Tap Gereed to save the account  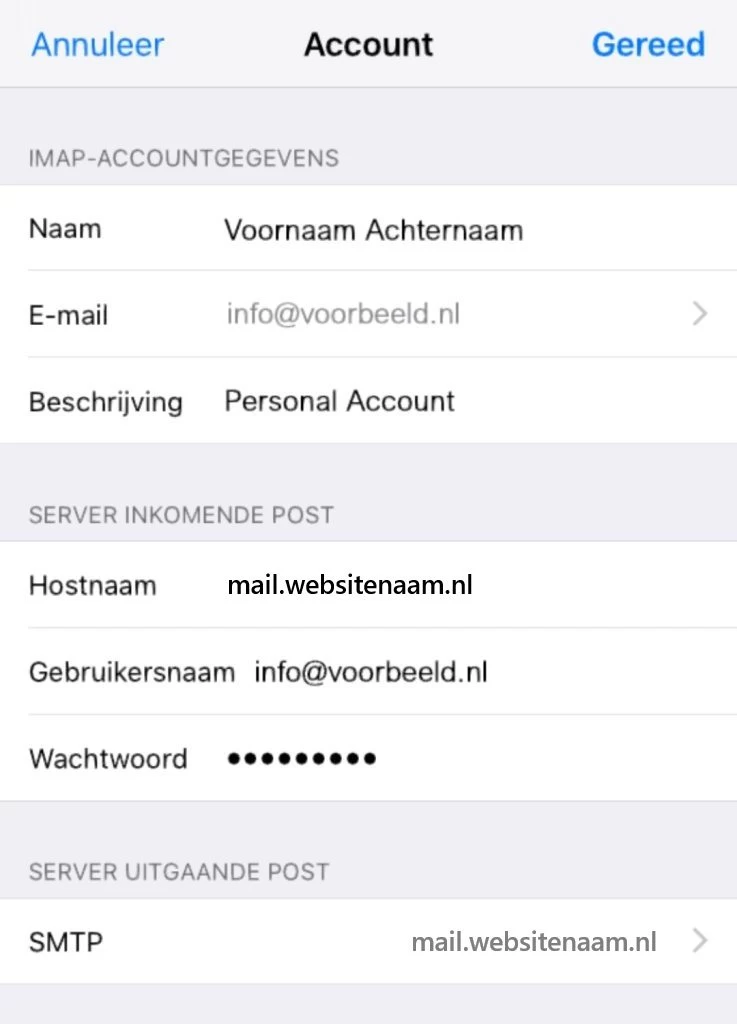click(x=648, y=45)
